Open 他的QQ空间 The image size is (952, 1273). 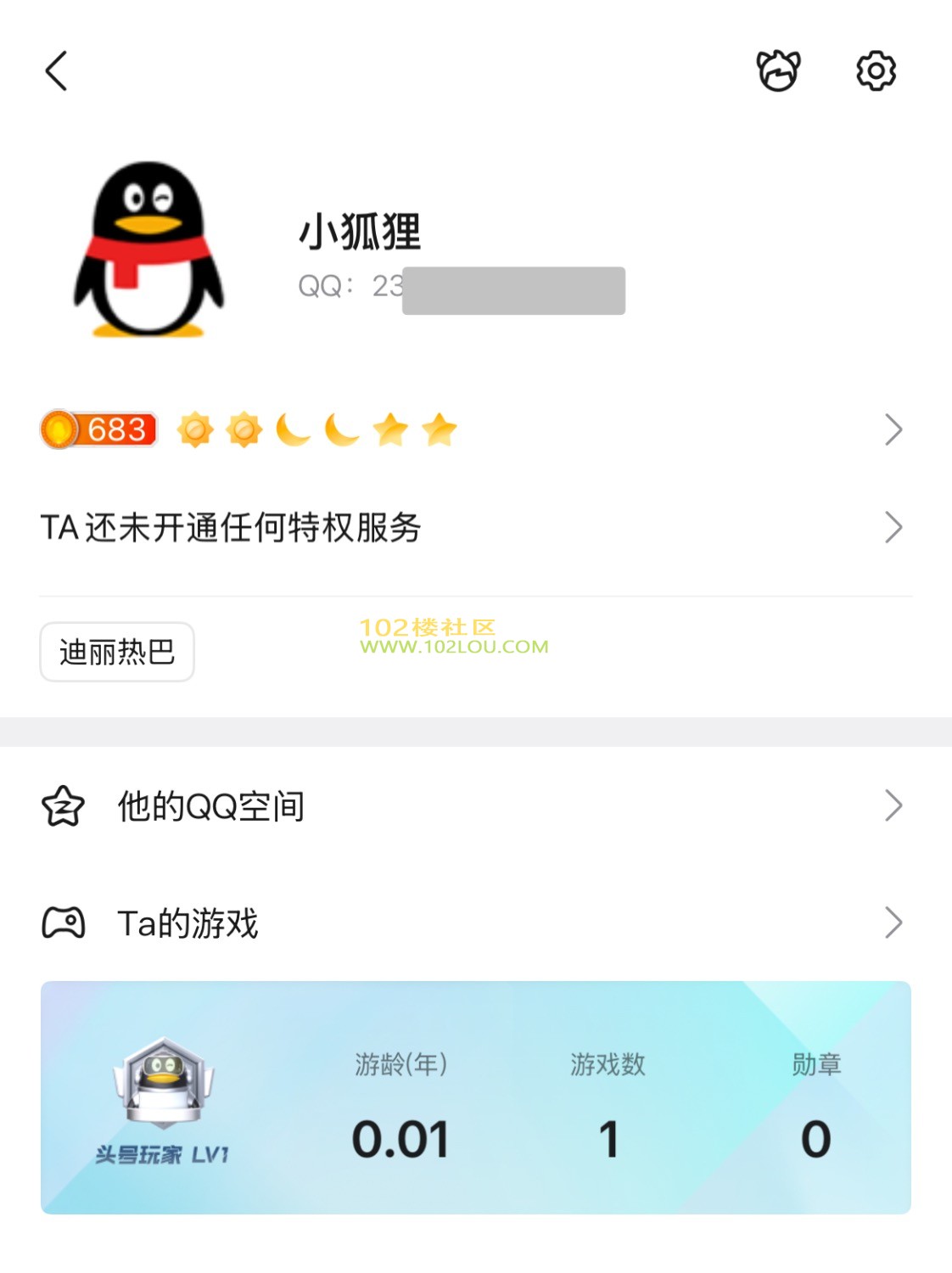[475, 806]
